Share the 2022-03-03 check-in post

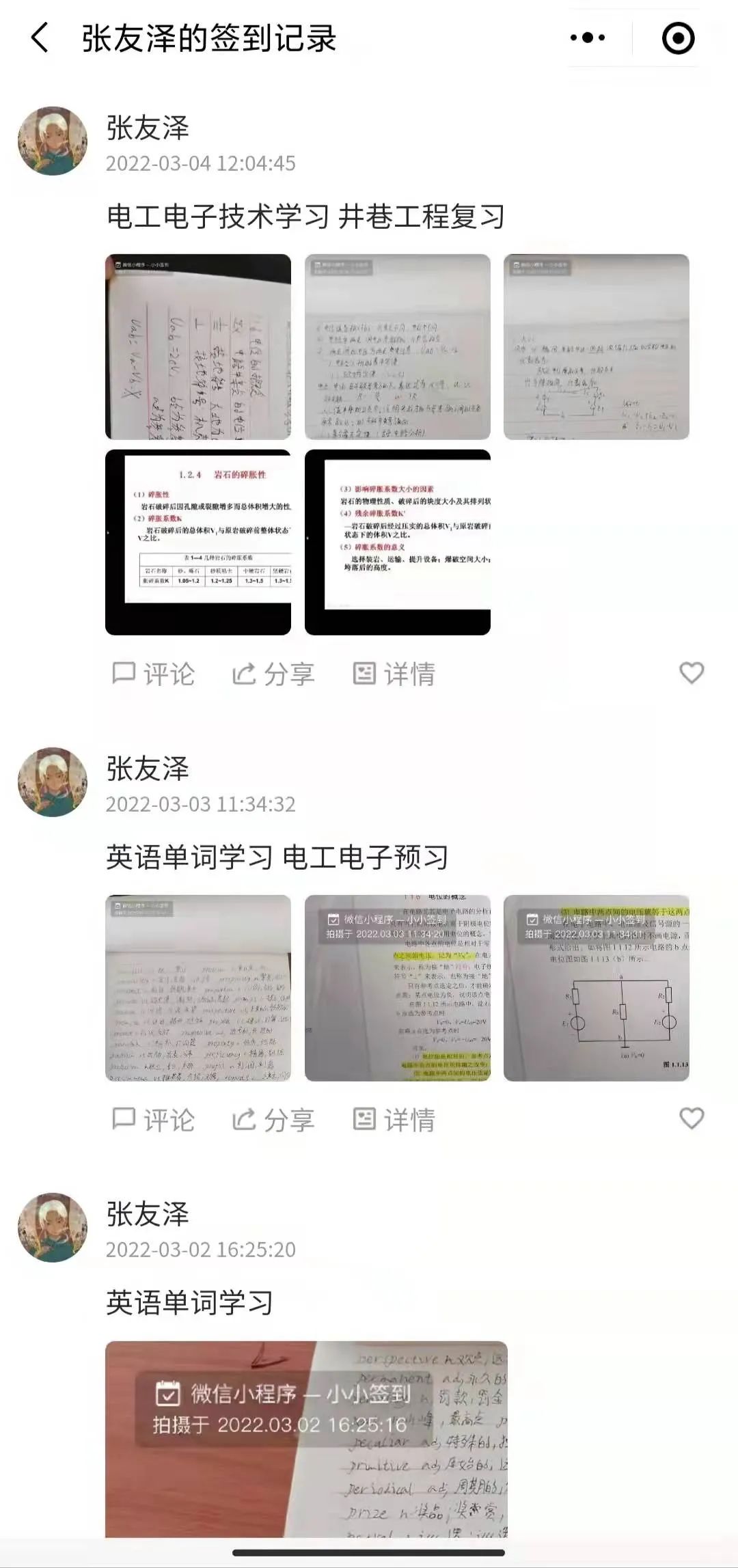273,1119
